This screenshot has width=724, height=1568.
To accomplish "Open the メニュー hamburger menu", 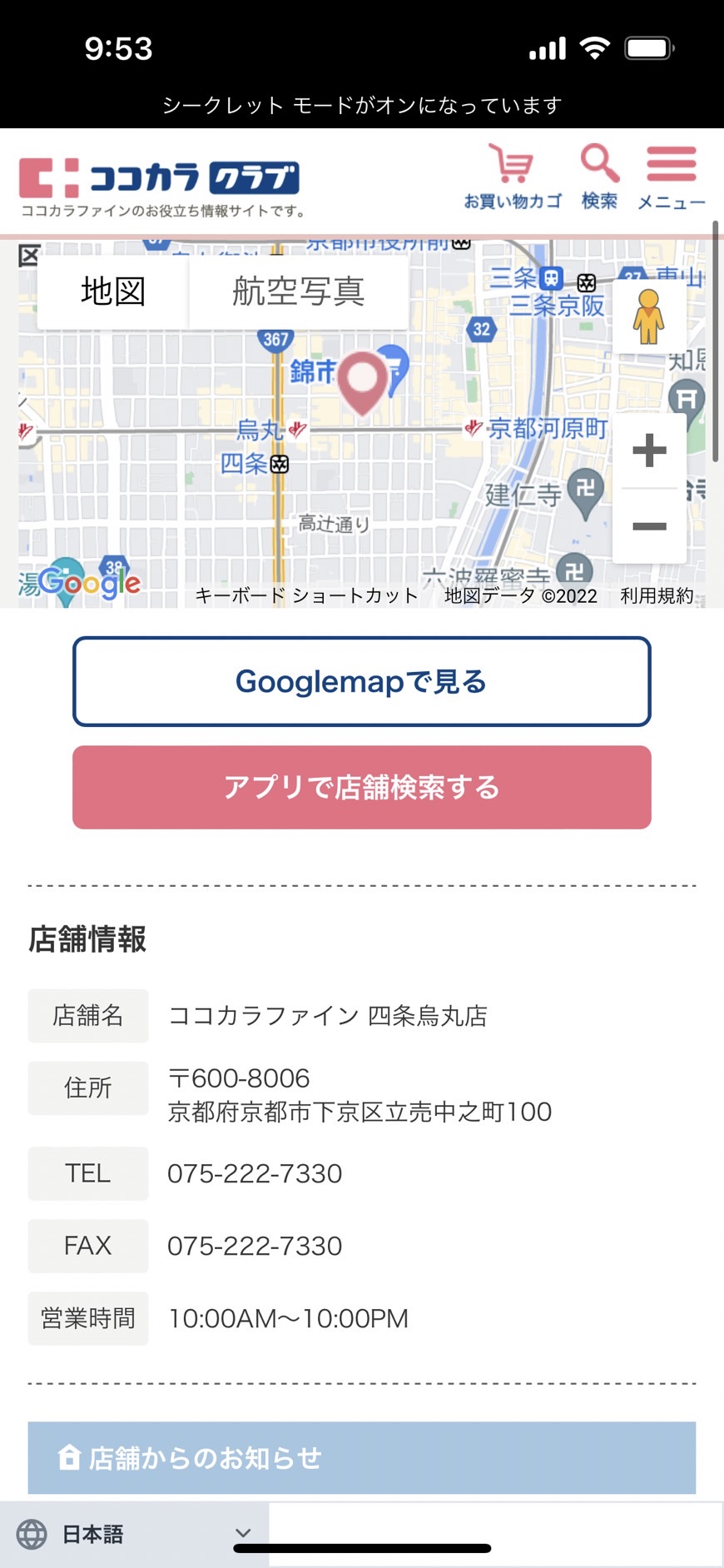I will tap(671, 177).
